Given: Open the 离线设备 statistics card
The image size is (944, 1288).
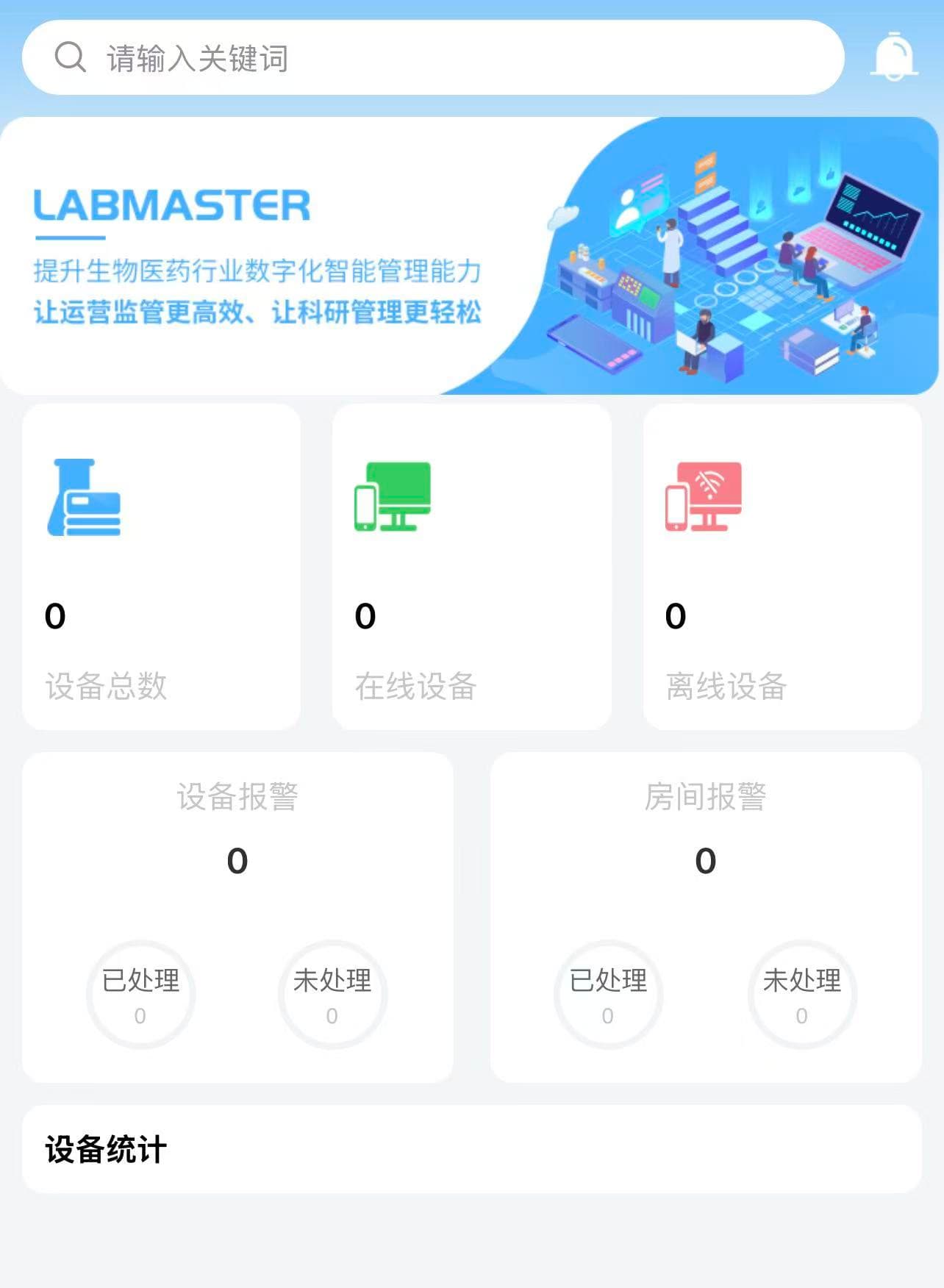Looking at the screenshot, I should [x=782, y=566].
